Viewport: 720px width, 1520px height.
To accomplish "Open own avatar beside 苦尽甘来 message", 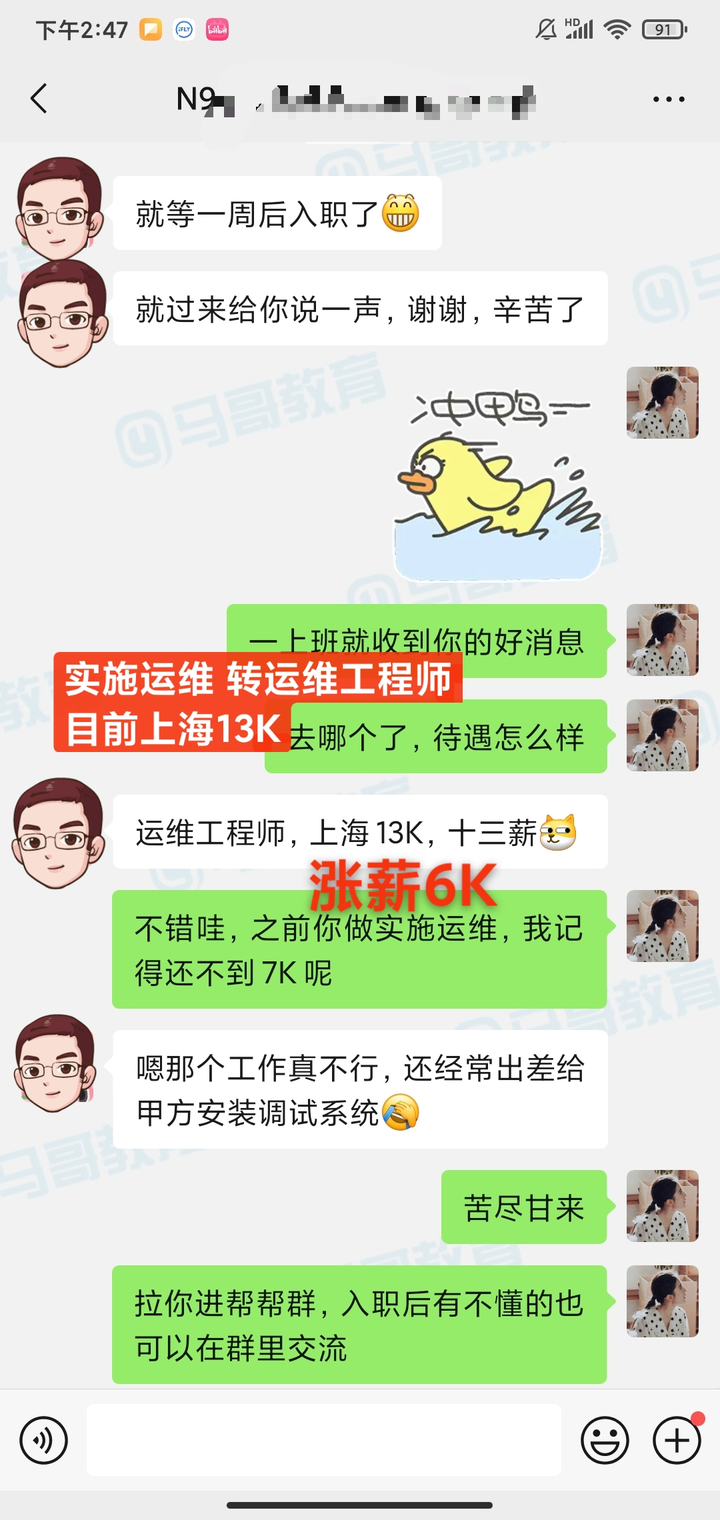I will (662, 1206).
